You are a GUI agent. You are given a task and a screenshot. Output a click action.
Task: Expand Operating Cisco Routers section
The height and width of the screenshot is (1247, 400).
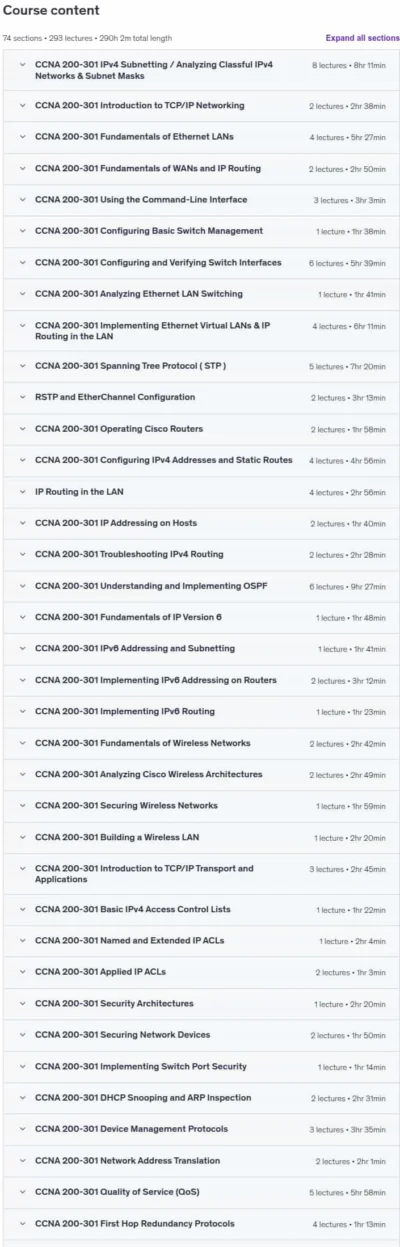(x=201, y=429)
